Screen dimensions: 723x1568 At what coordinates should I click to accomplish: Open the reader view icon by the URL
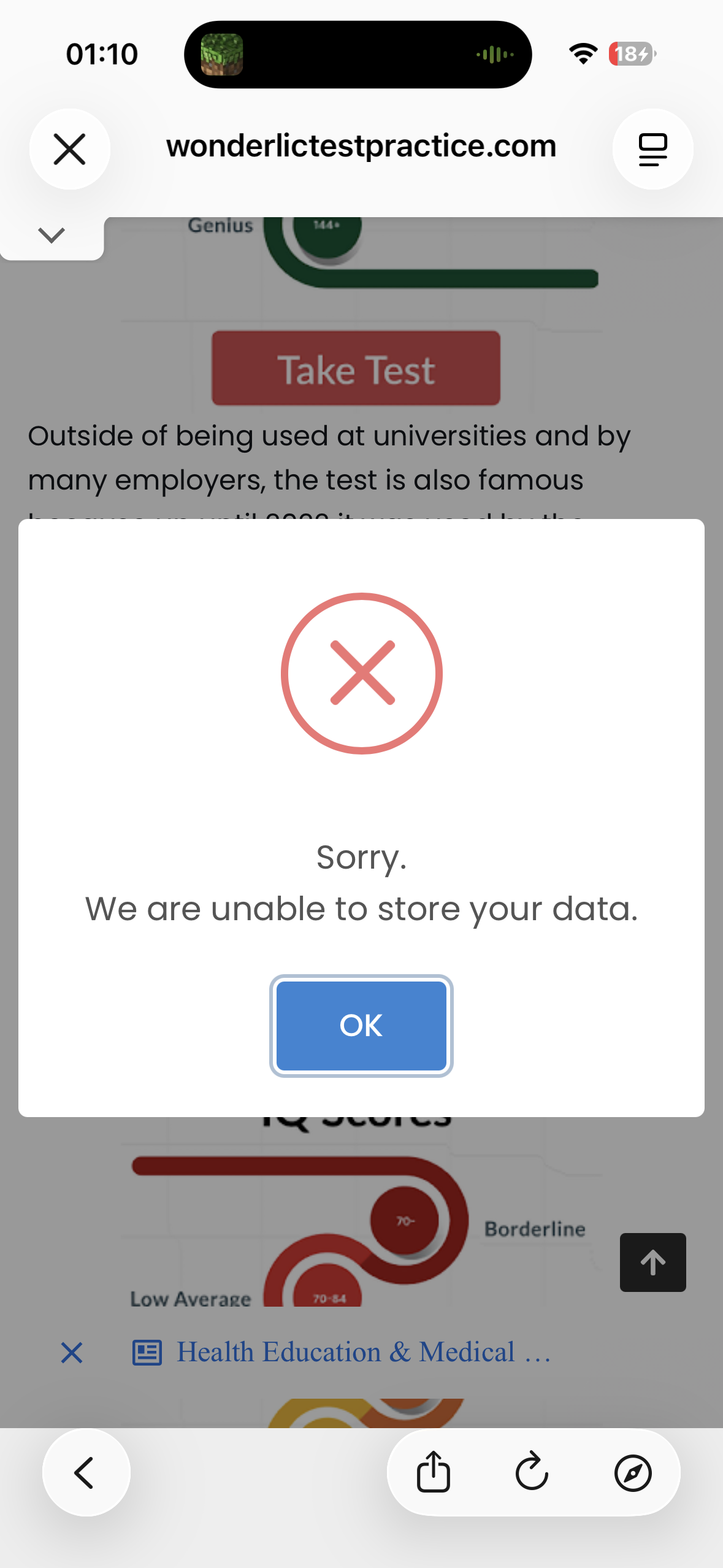click(x=652, y=149)
